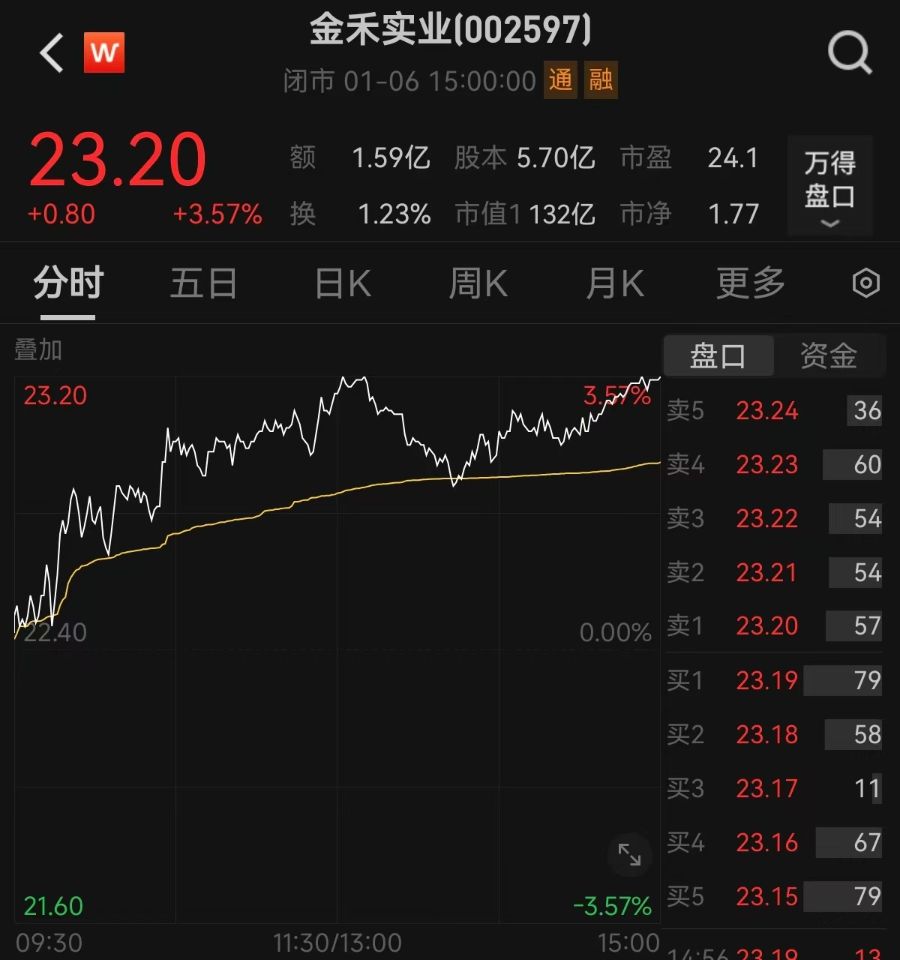
Task: Select the 周K chart tab
Action: (x=478, y=285)
